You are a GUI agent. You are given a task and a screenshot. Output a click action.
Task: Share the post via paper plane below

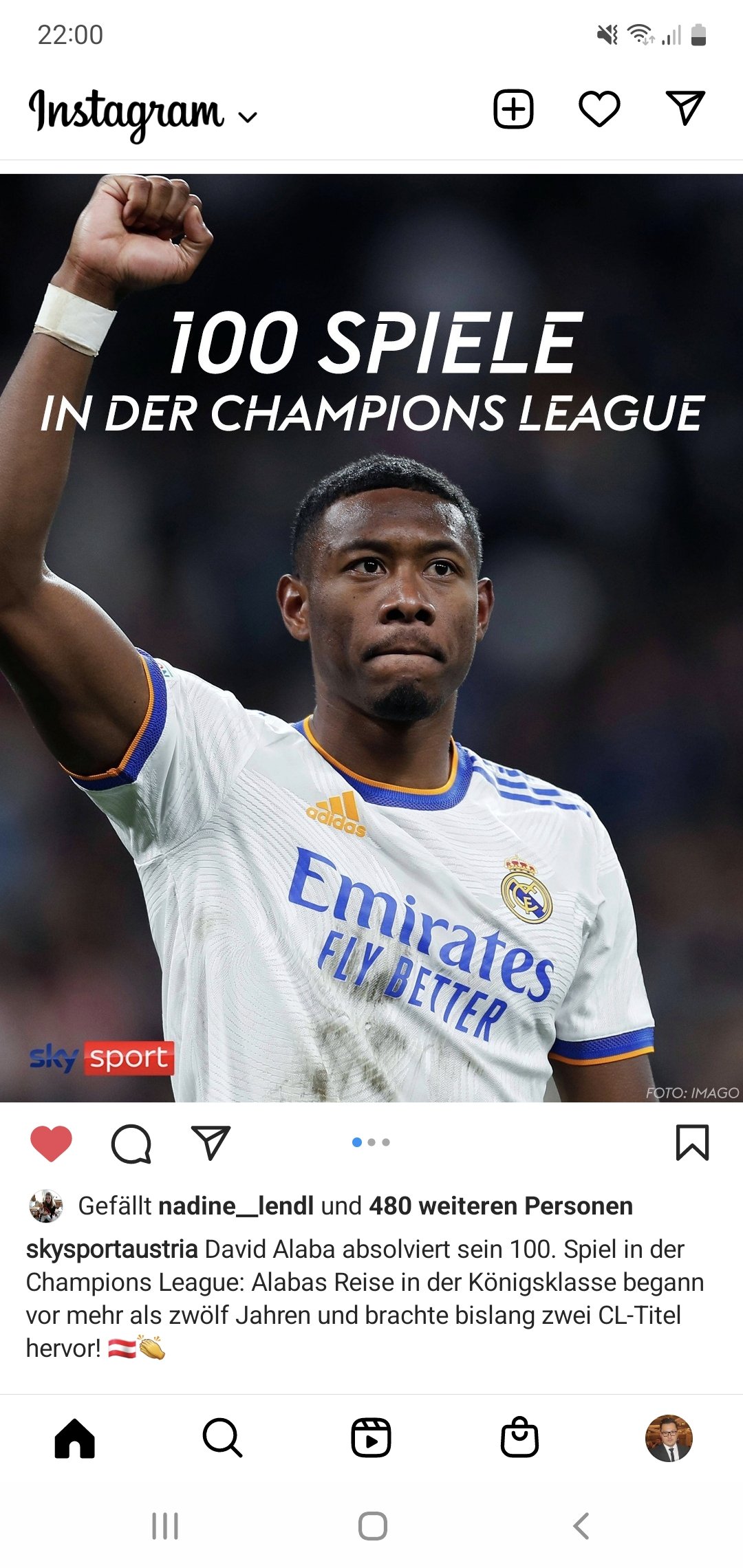210,1143
